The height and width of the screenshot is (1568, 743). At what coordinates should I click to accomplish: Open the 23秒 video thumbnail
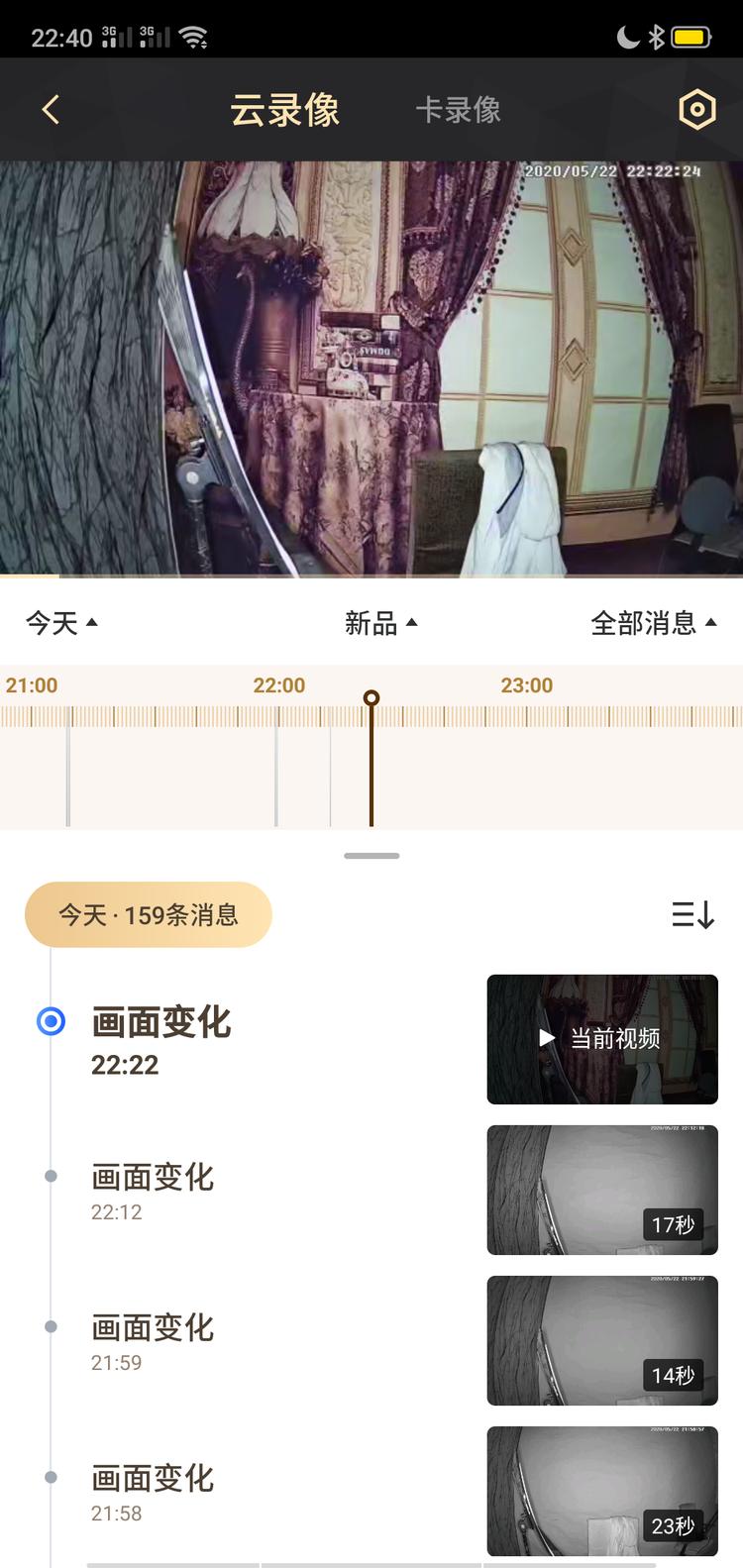coord(601,1491)
